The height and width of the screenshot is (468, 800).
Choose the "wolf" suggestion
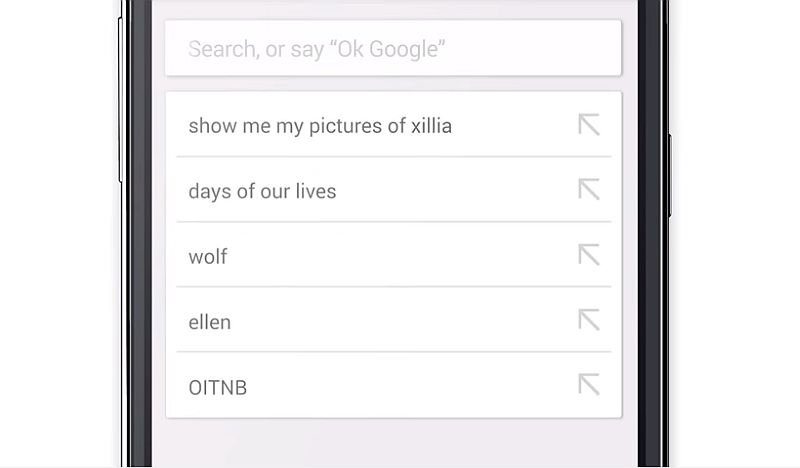[208, 257]
